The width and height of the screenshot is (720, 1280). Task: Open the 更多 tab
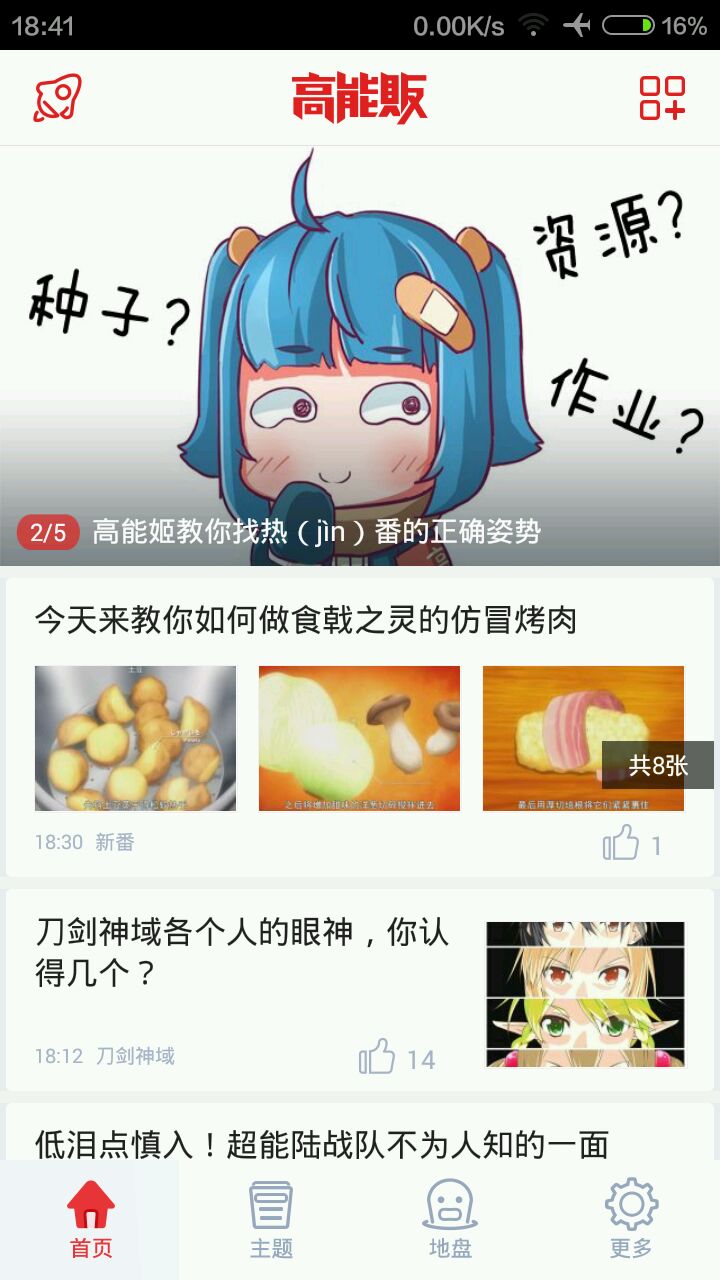631,1220
